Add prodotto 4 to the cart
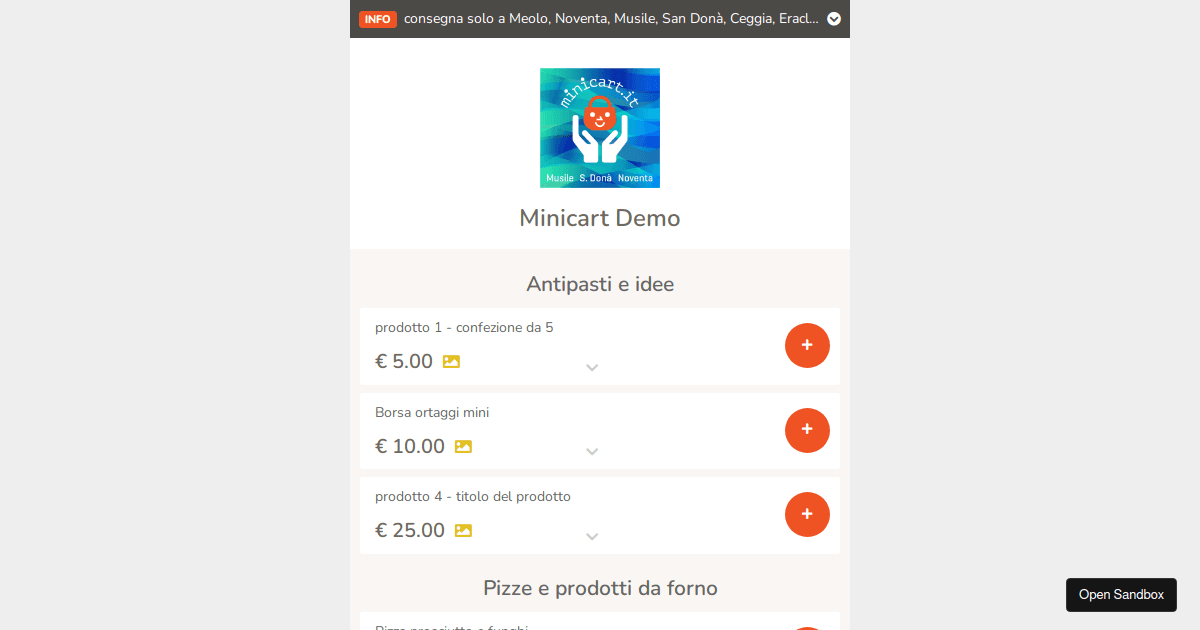 coord(807,514)
